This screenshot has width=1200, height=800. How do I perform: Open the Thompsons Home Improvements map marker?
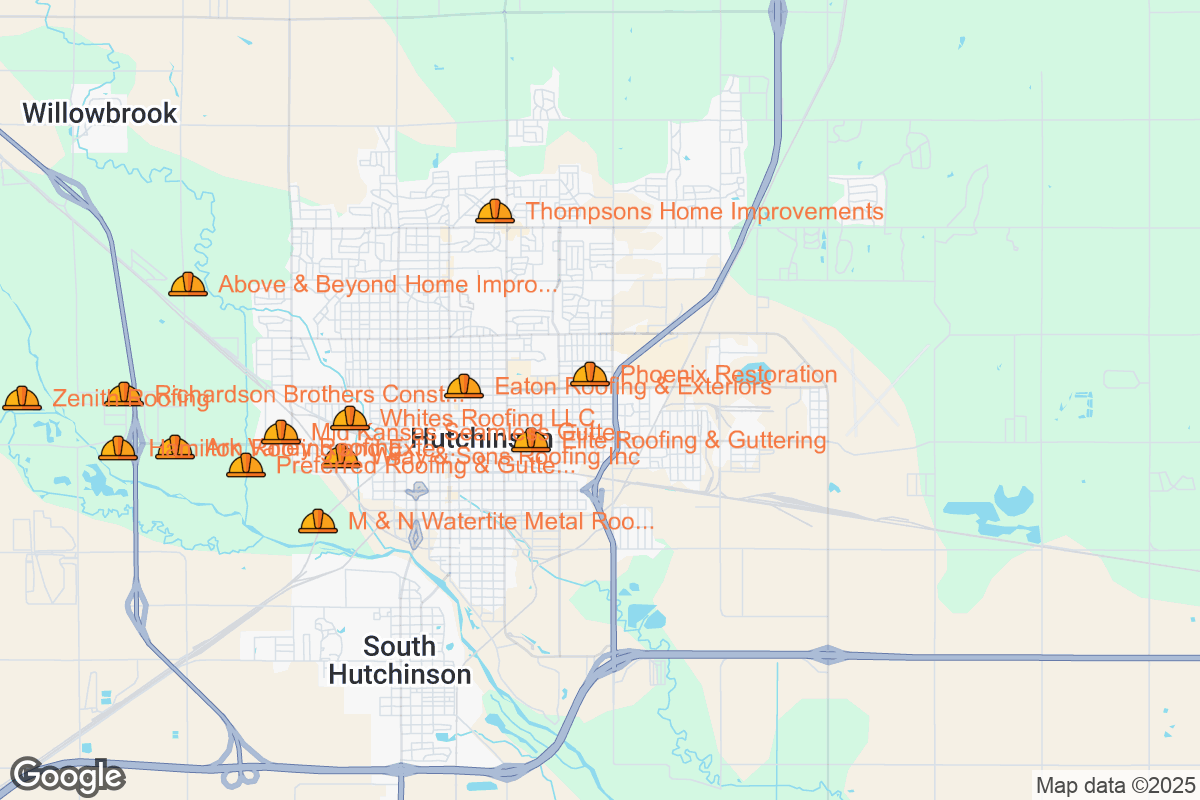tap(495, 211)
